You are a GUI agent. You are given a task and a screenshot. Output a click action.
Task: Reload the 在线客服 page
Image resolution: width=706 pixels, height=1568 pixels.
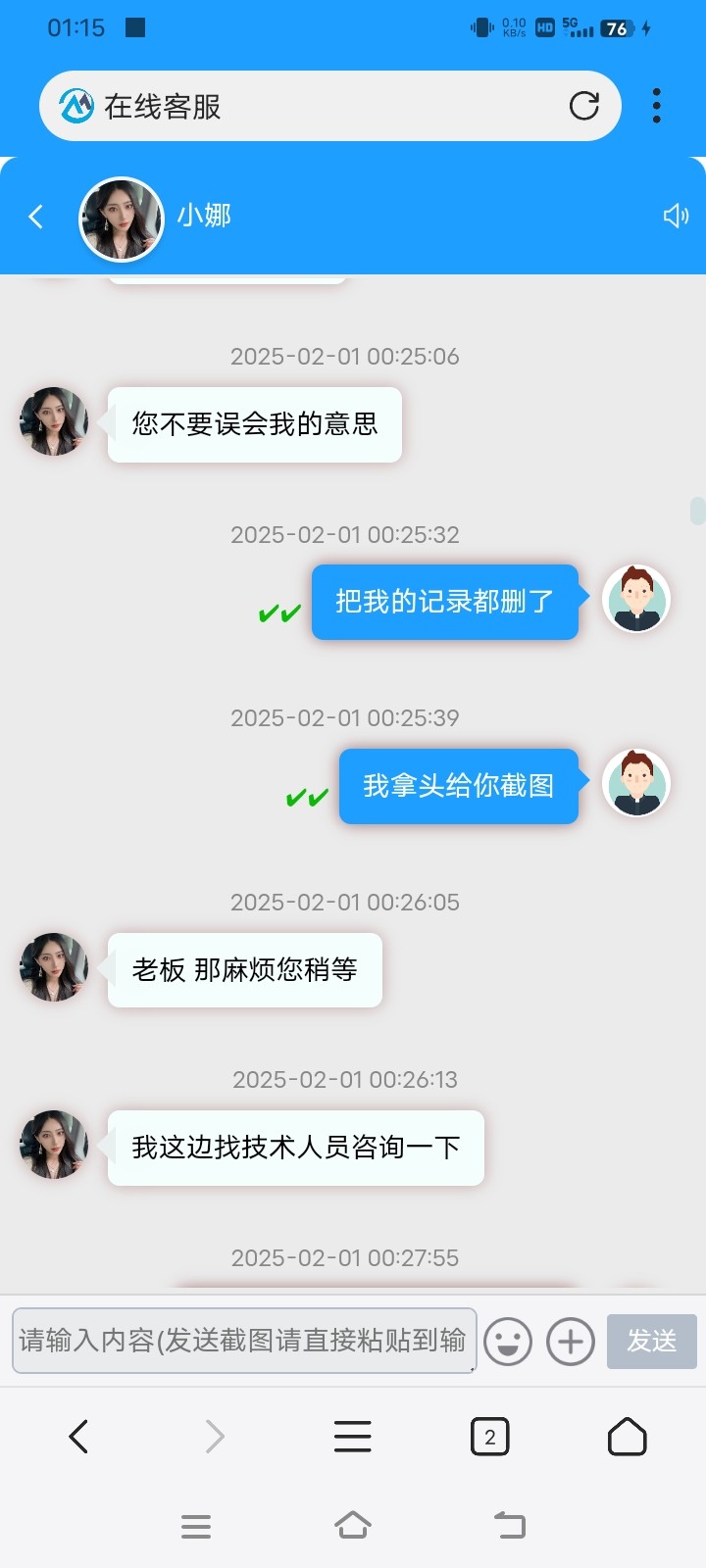(584, 106)
